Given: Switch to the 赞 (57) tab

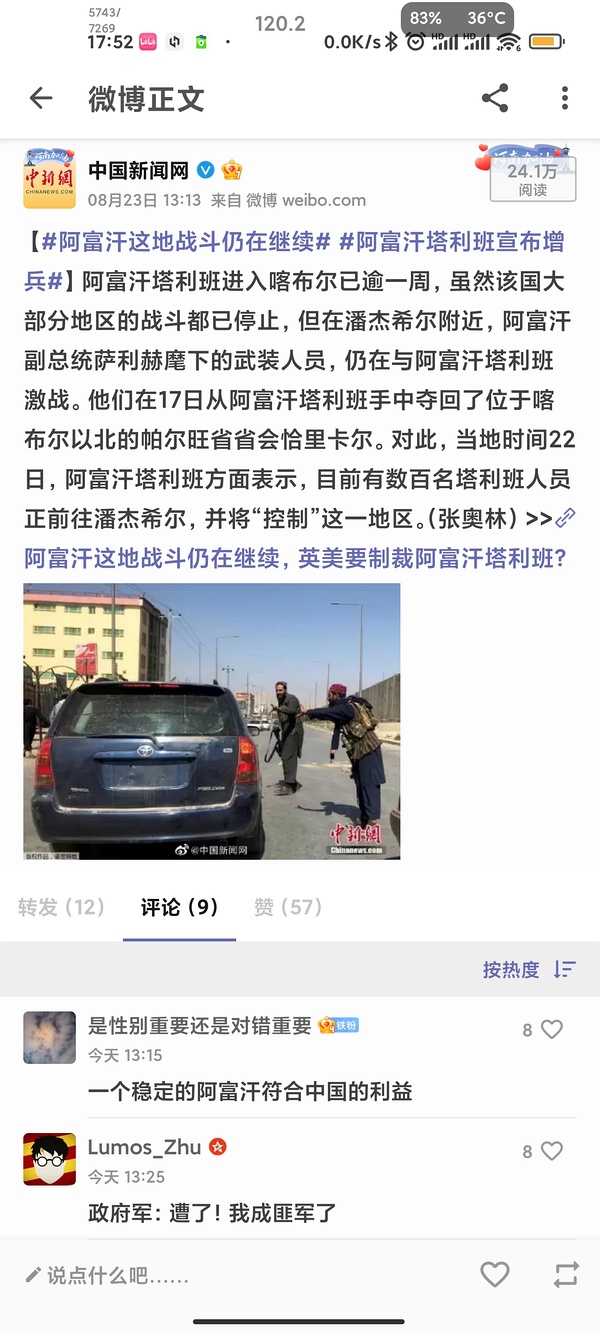Looking at the screenshot, I should tap(288, 907).
